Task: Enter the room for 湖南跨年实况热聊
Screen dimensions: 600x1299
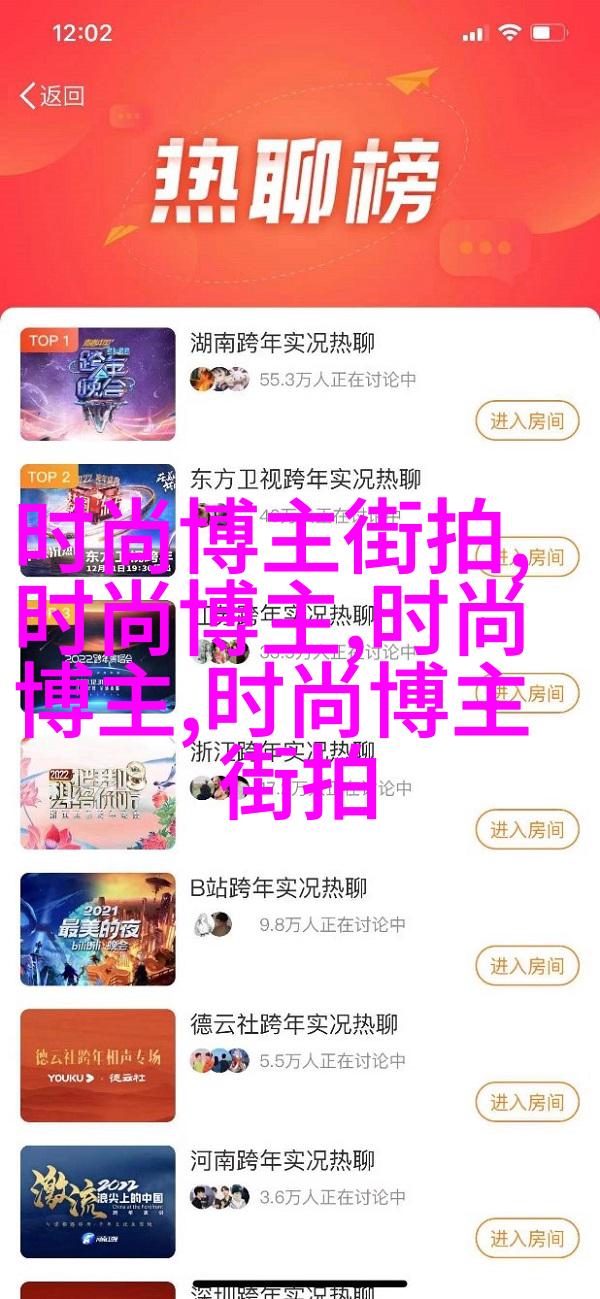Action: click(527, 420)
